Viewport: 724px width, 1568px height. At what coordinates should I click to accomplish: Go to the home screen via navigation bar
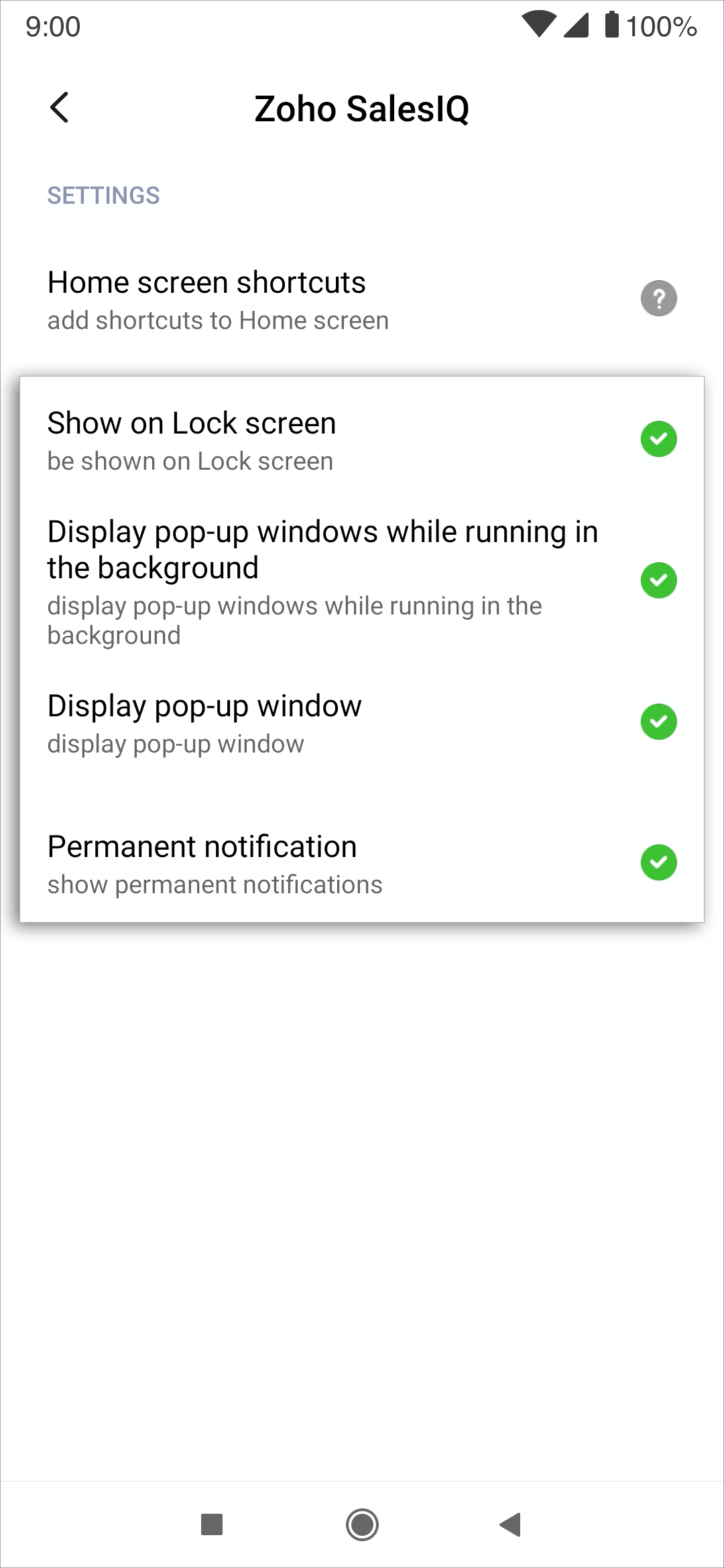[x=362, y=1524]
